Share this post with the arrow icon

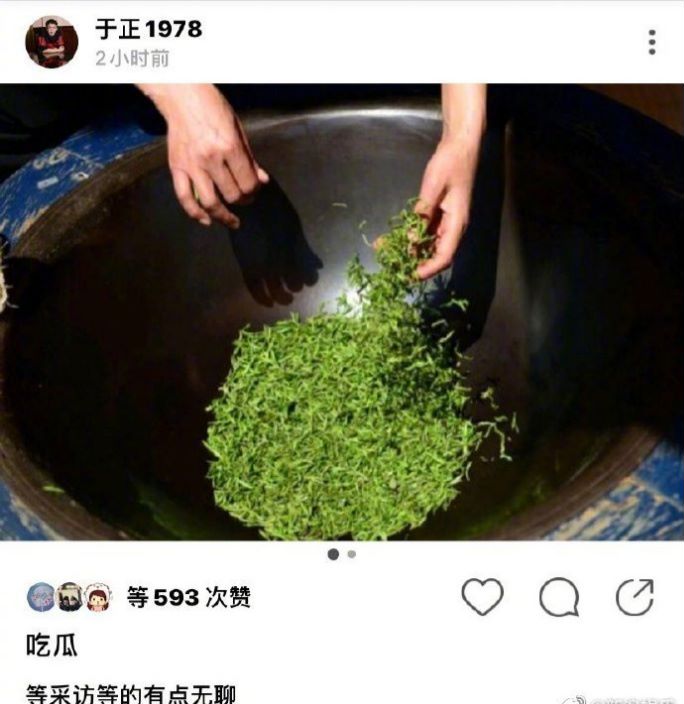[634, 597]
